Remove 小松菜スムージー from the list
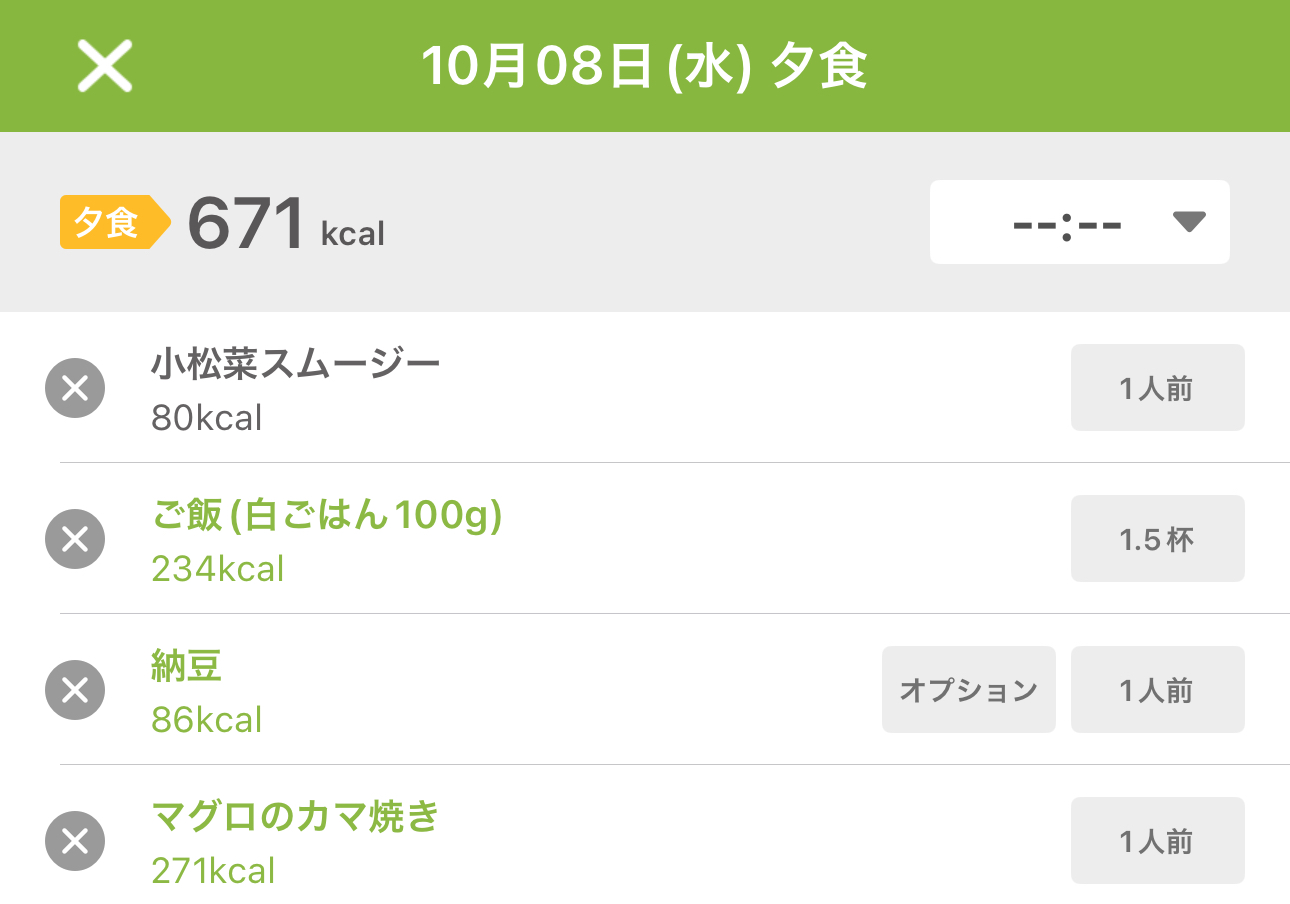The image size is (1290, 904). coord(75,388)
